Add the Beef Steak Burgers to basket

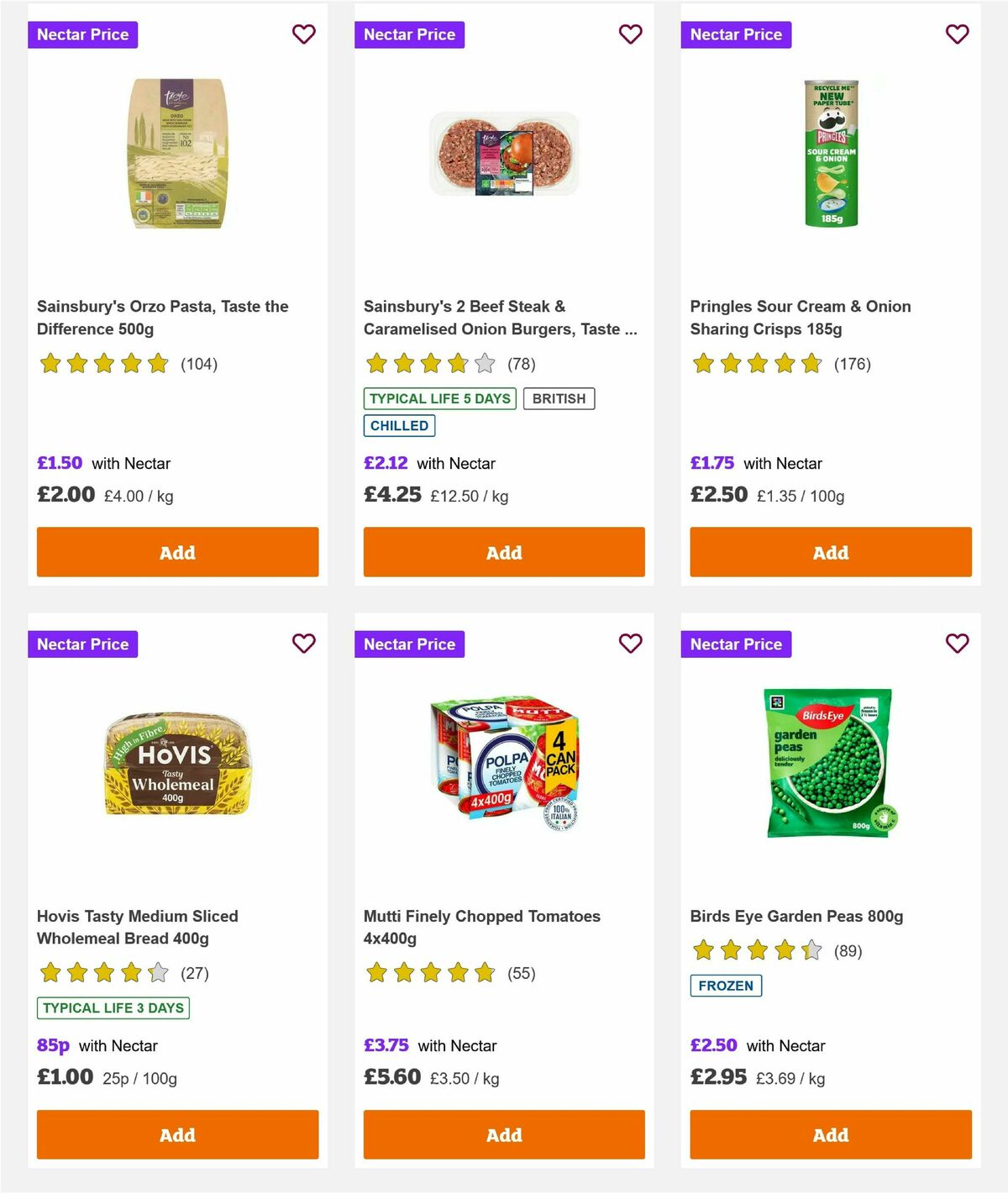click(503, 552)
